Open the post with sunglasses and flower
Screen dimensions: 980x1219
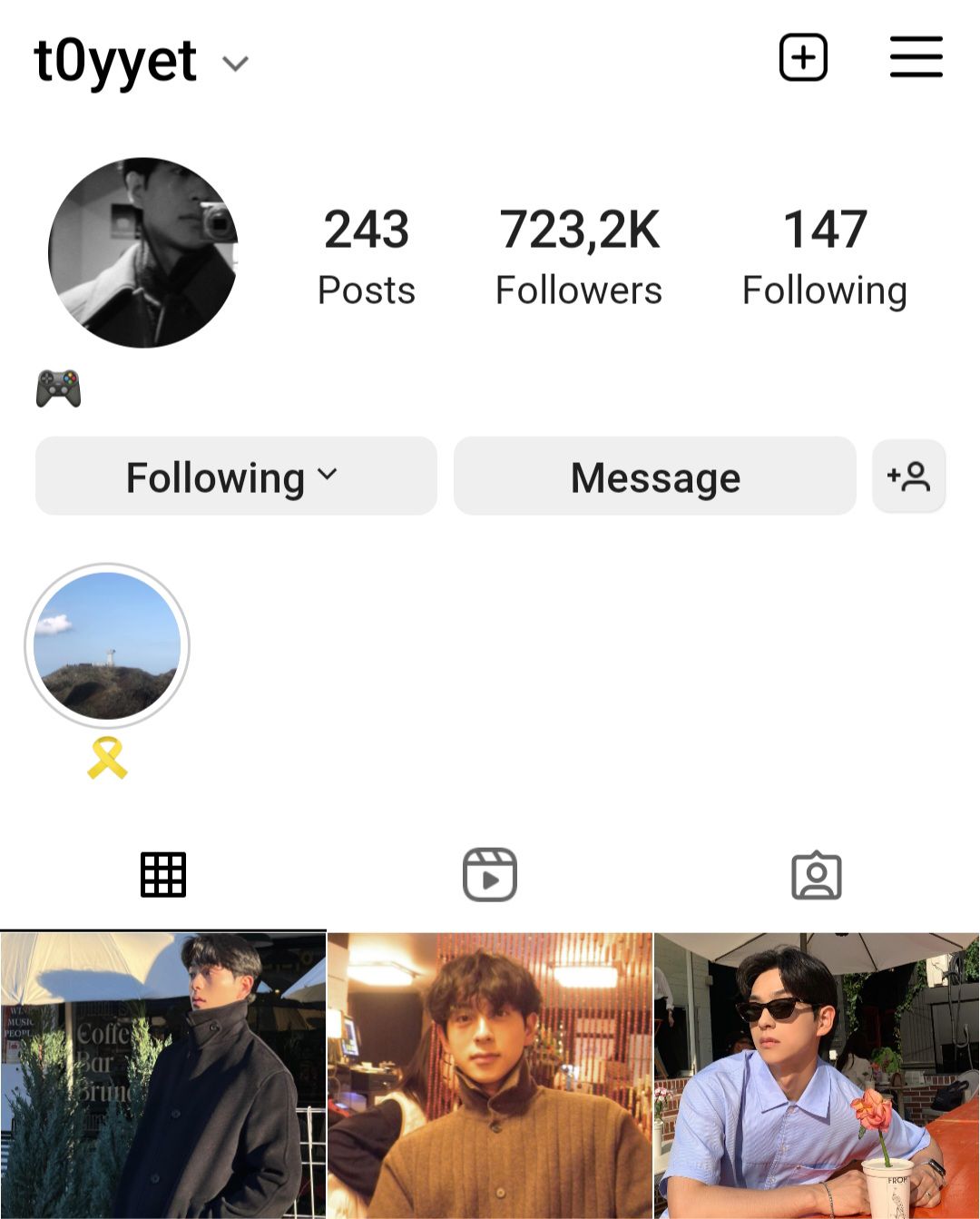[817, 1076]
